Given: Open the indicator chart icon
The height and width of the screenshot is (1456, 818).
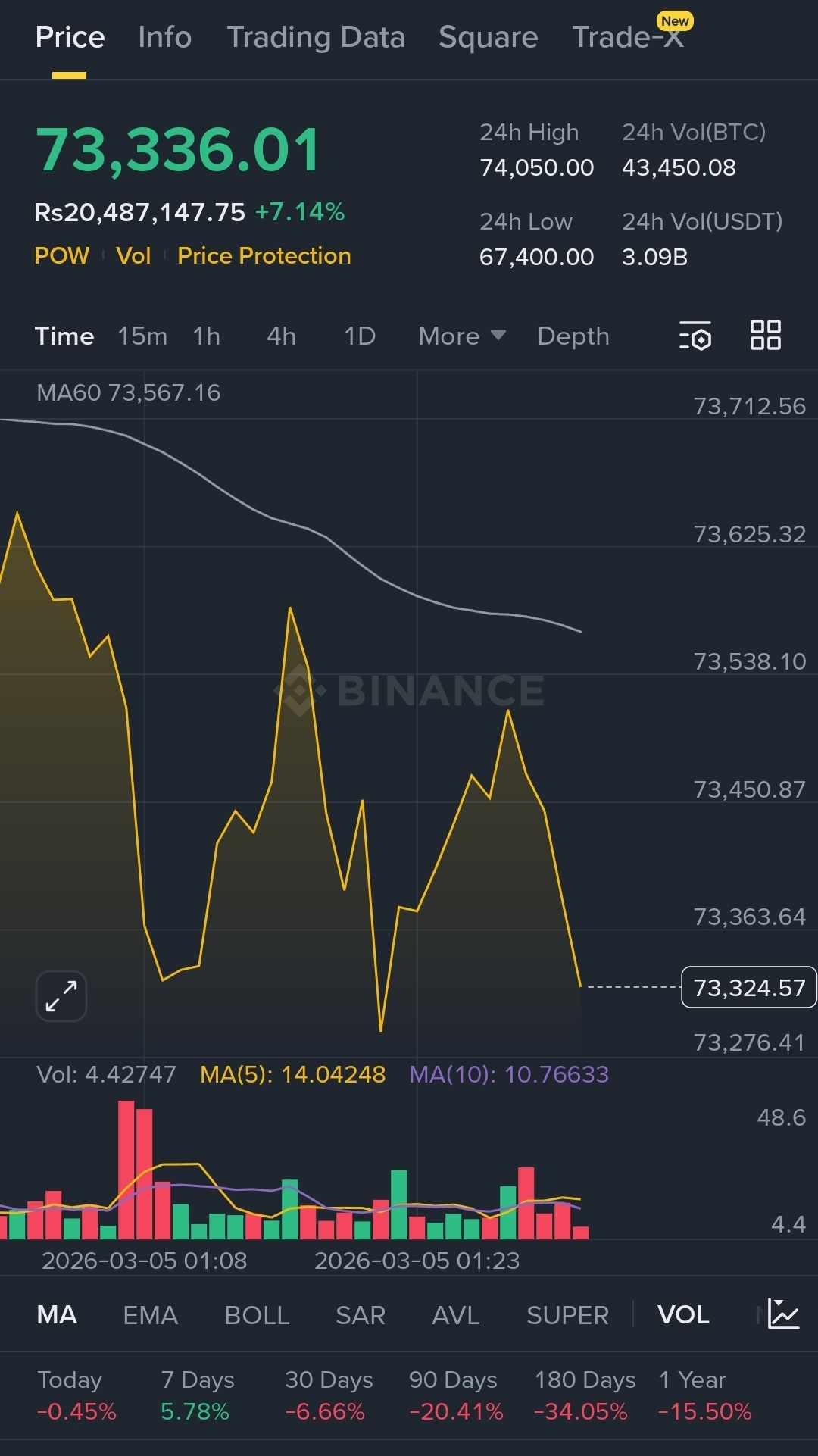Looking at the screenshot, I should [783, 1314].
